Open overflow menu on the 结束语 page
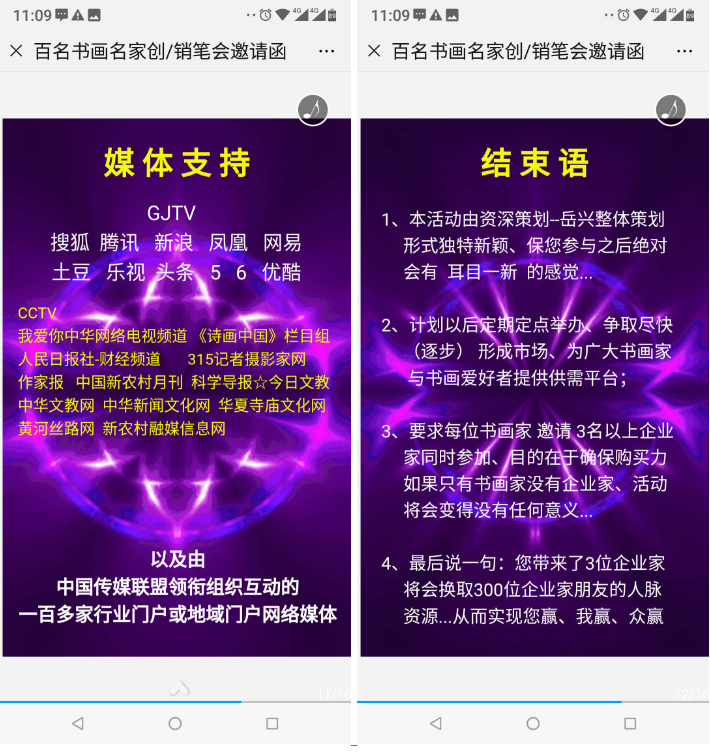This screenshot has height=752, width=710. (685, 51)
